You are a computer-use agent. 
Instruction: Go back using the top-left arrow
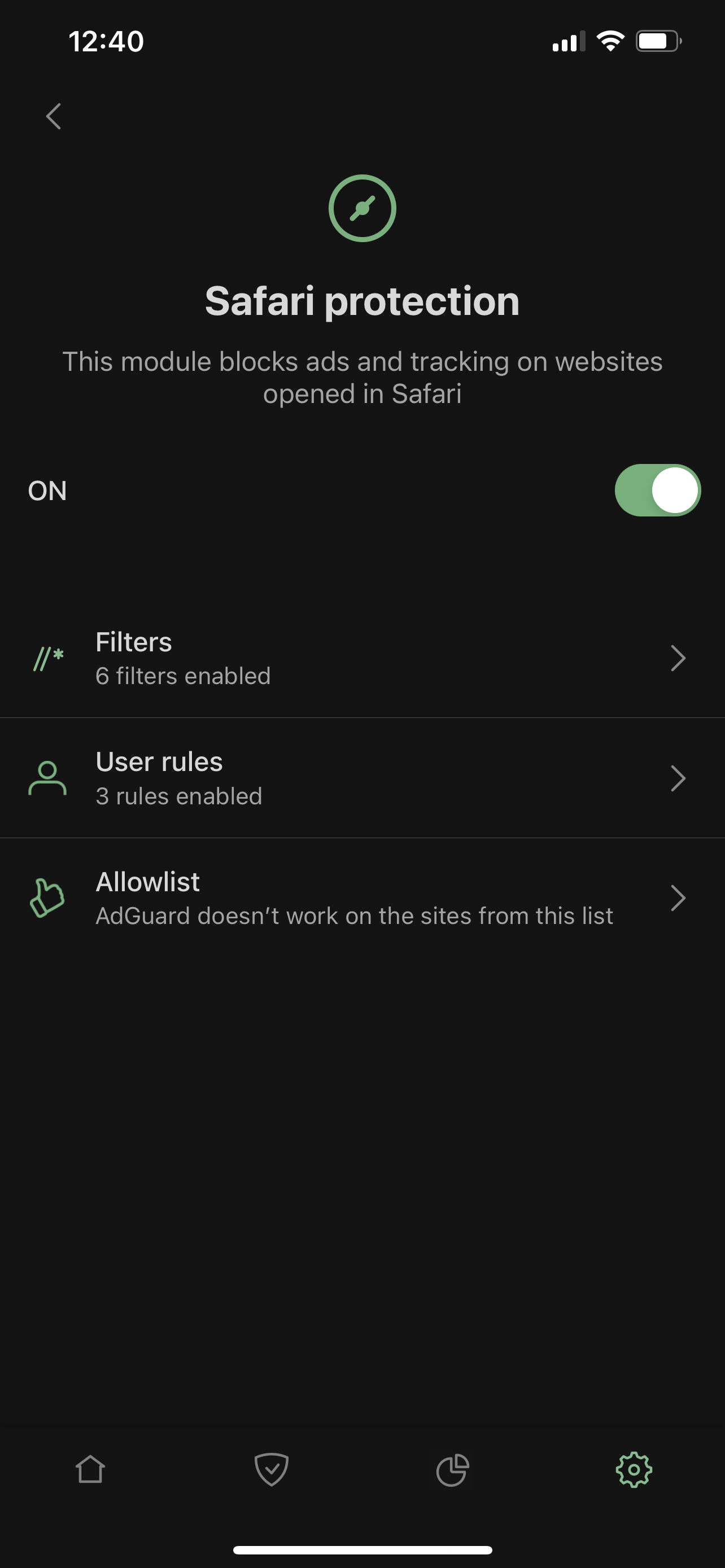click(x=54, y=116)
